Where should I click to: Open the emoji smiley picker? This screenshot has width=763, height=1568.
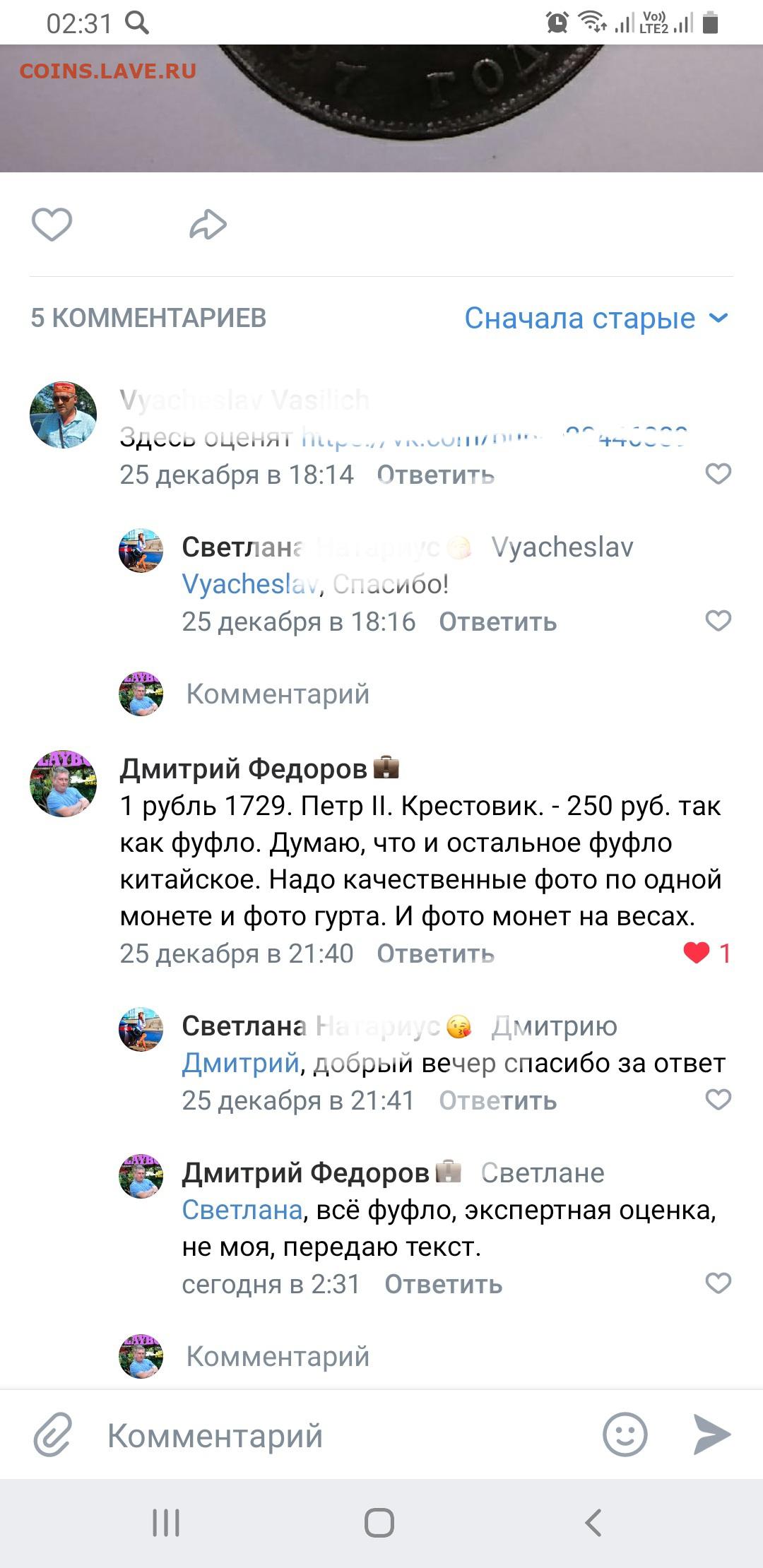coord(625,1435)
